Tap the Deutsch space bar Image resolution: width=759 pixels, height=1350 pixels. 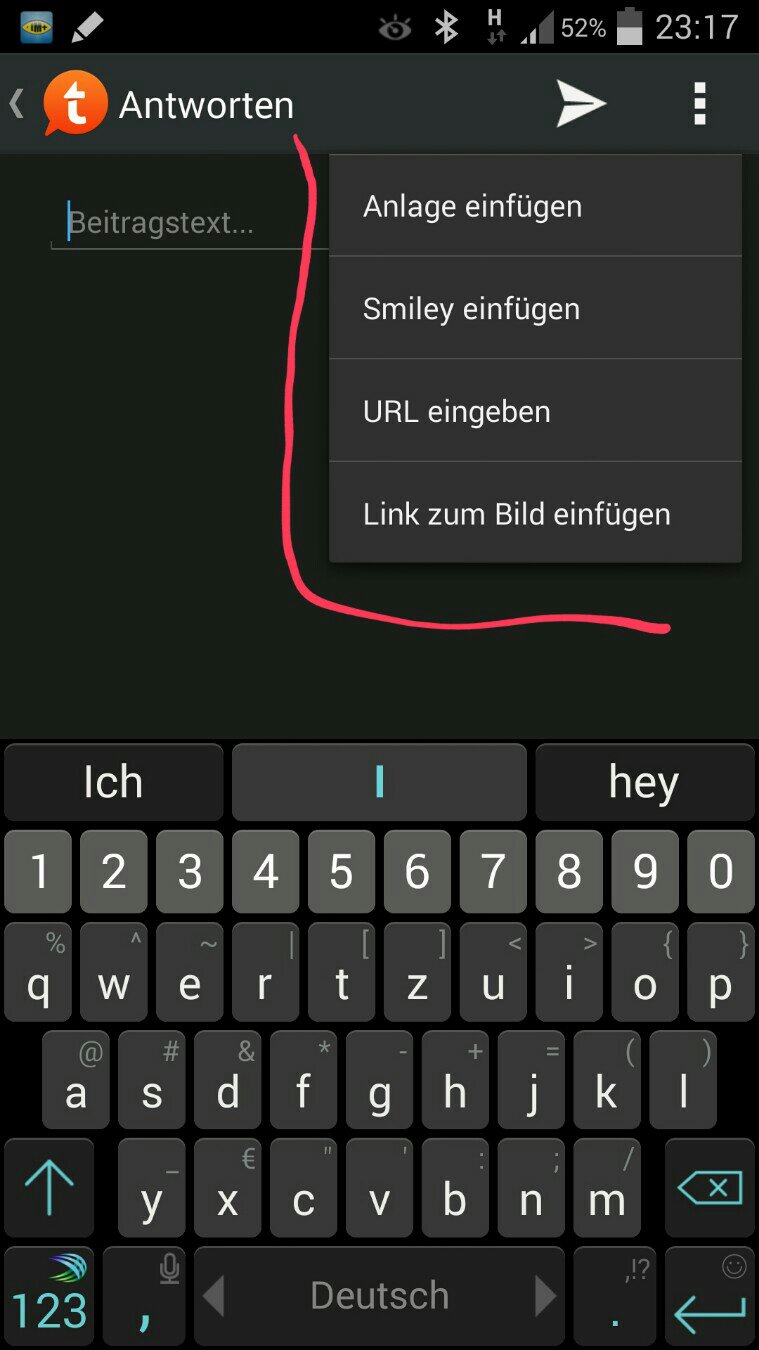[379, 1295]
